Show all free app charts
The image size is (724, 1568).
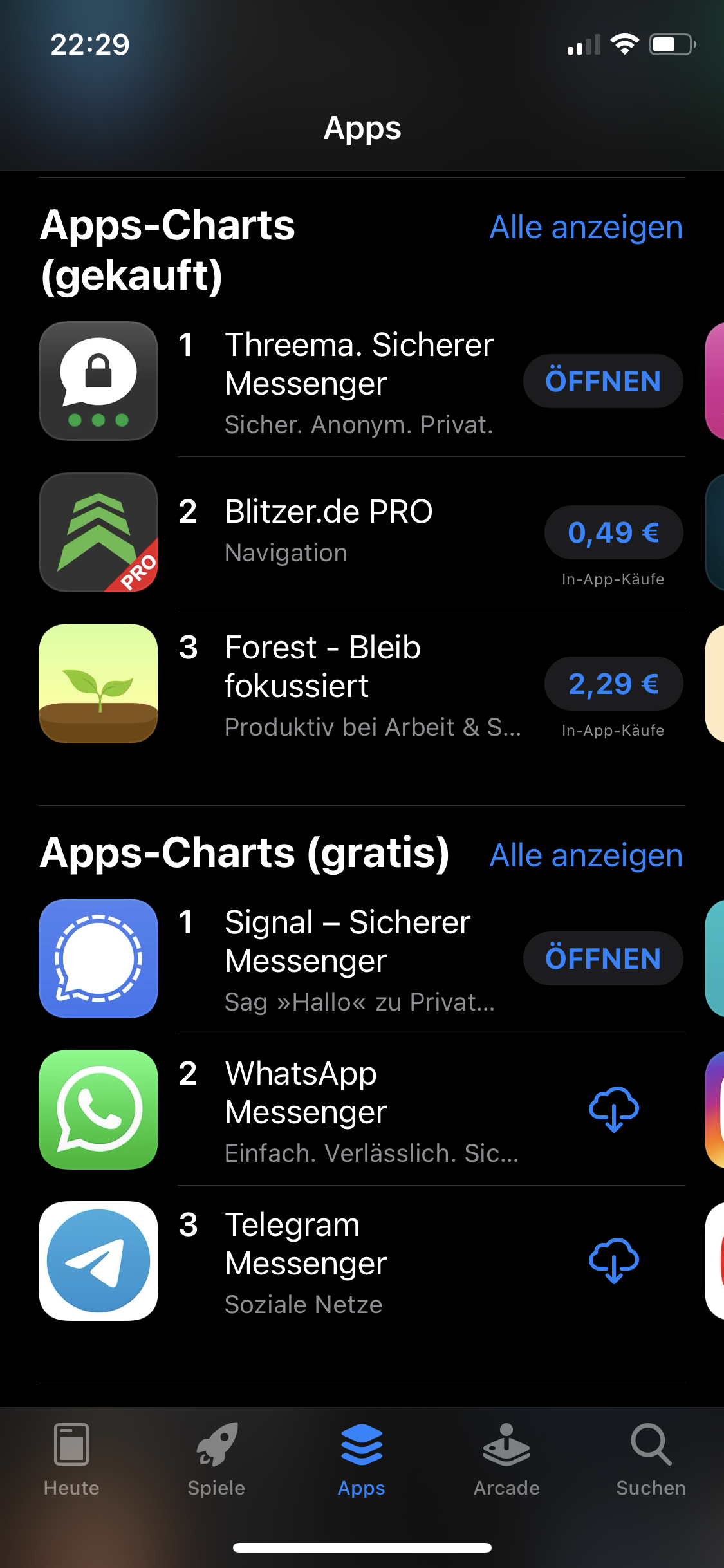(x=586, y=855)
